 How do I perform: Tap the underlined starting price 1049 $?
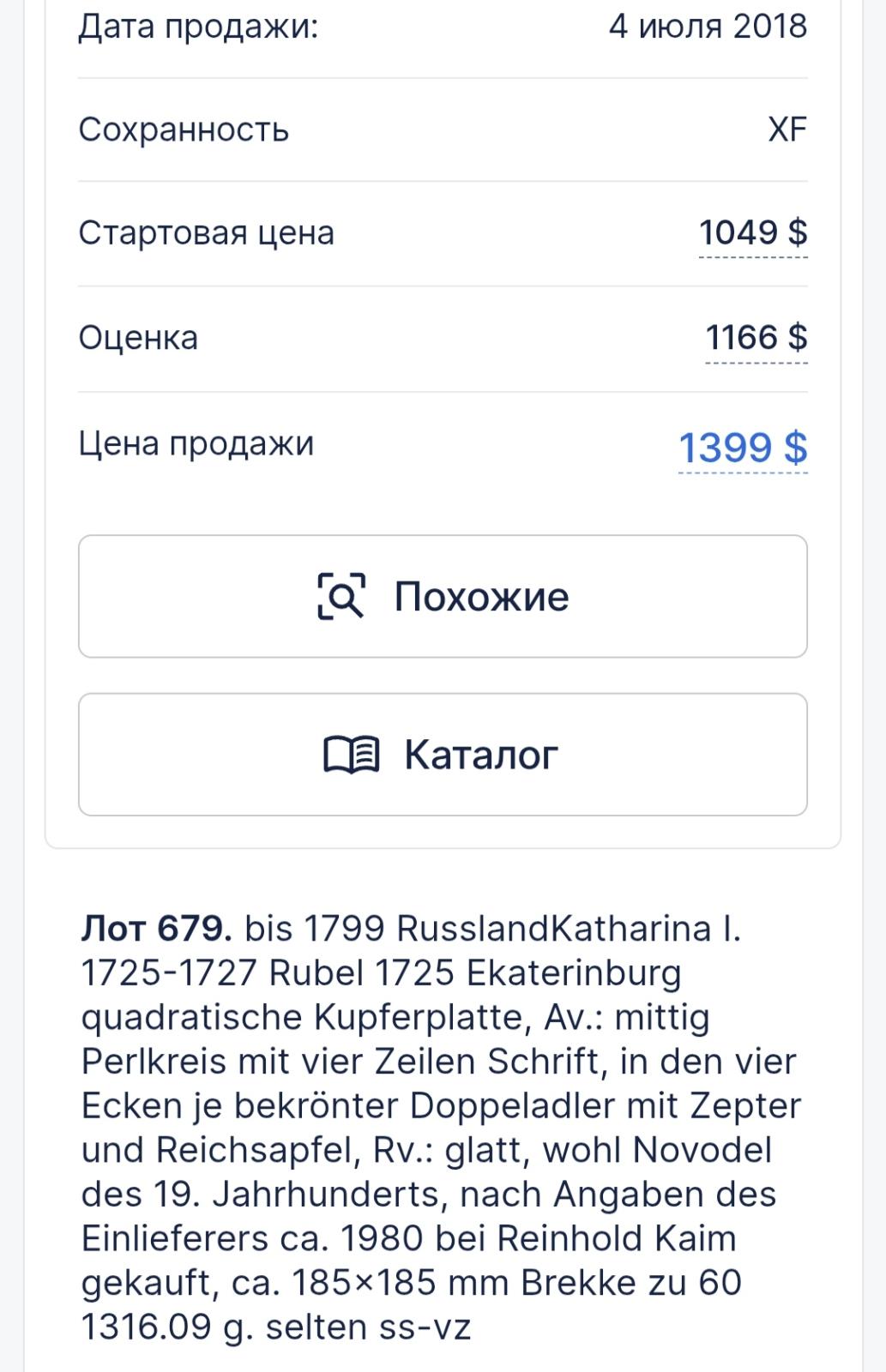point(752,233)
